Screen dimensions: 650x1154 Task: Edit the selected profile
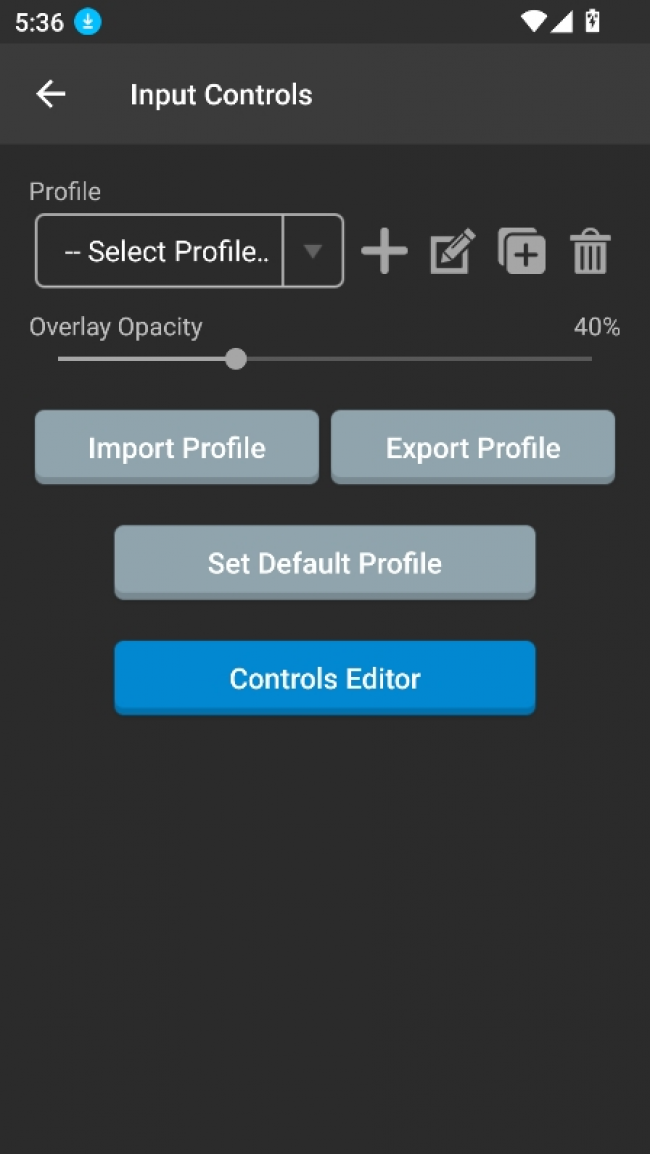tap(452, 251)
